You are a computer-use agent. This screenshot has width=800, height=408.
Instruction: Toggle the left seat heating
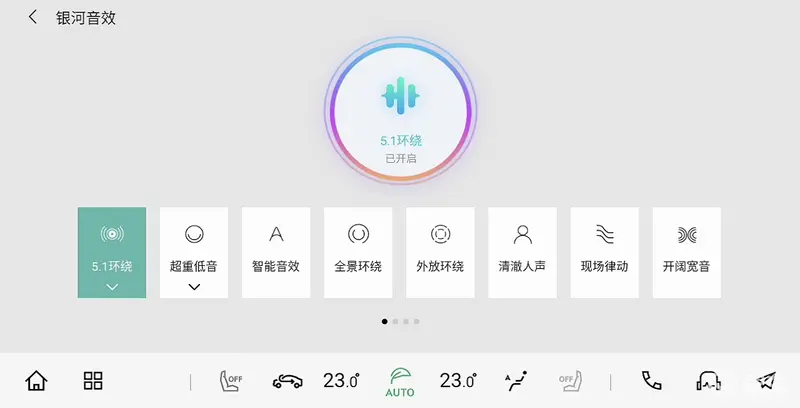(x=231, y=380)
